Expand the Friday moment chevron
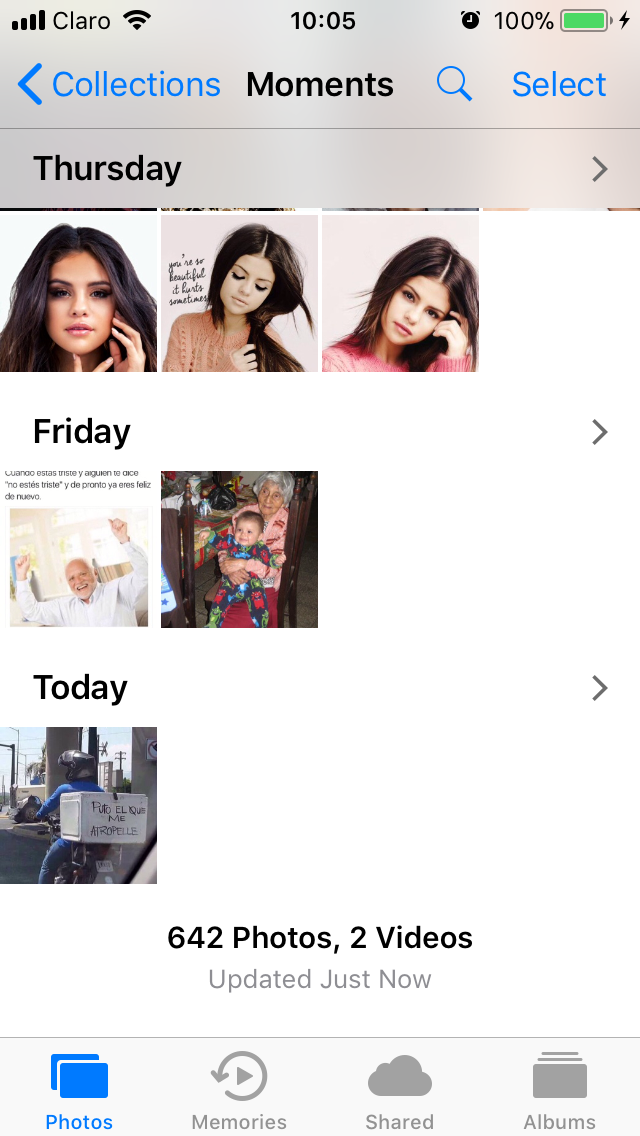 point(599,432)
